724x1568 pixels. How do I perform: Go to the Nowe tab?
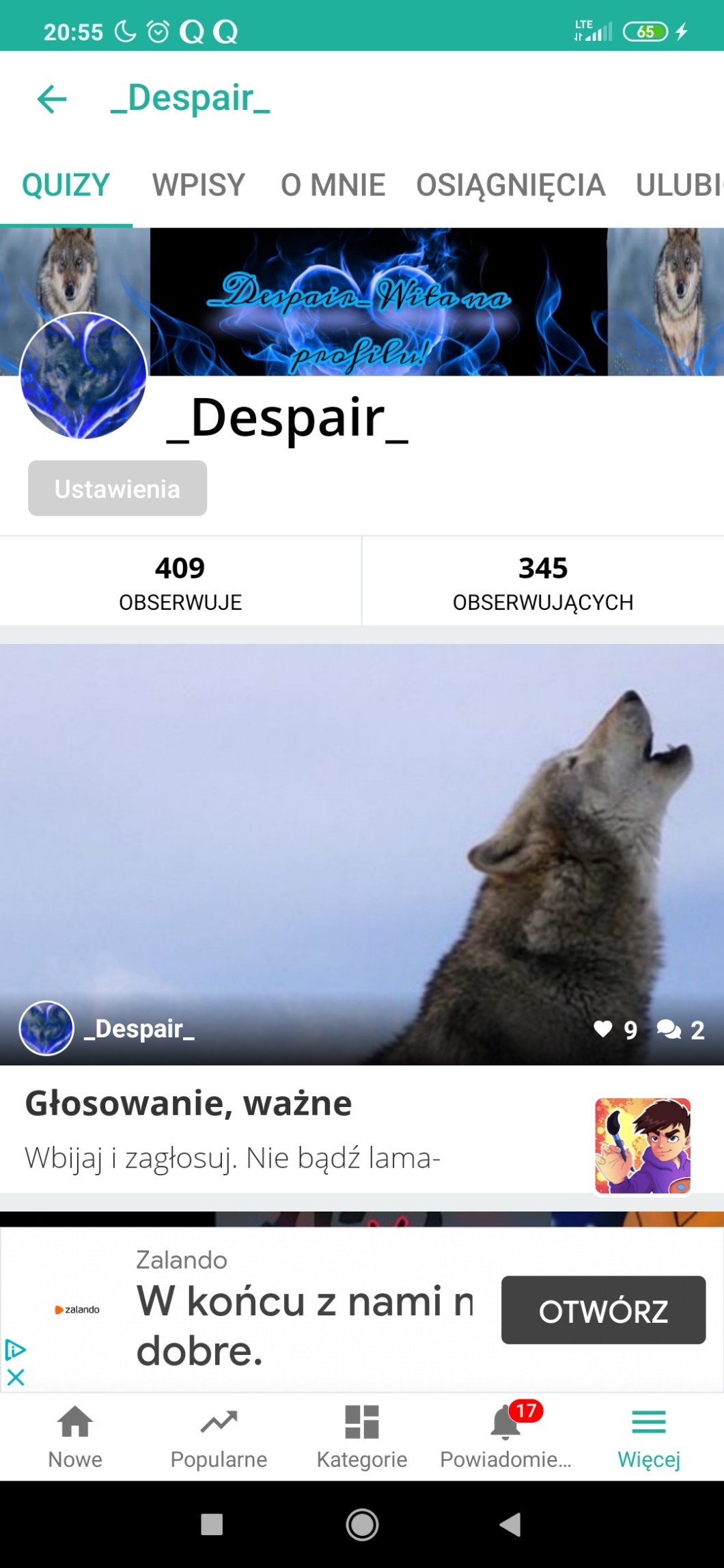pos(75,1436)
